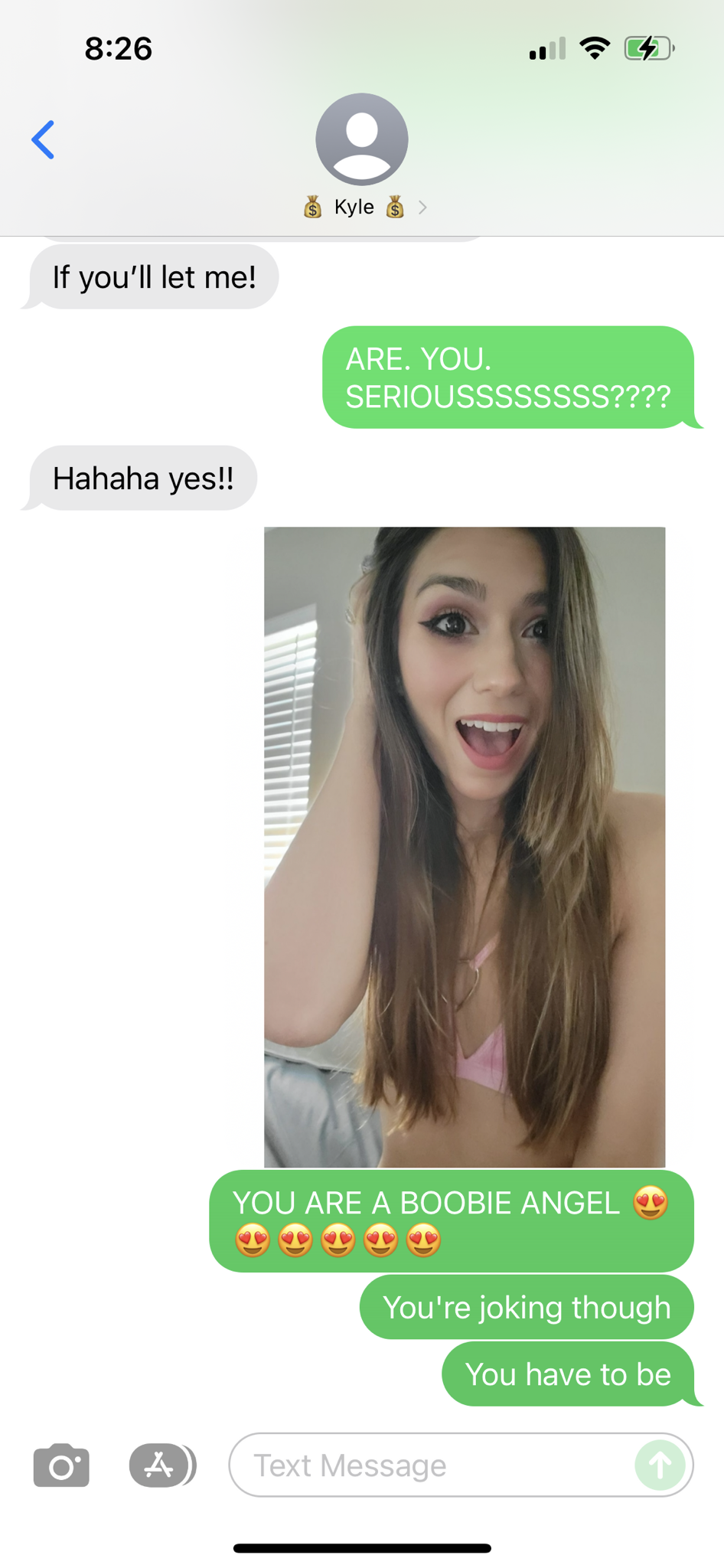Open the sent photo in full view
Screen dimensions: 724x1568
coord(465,847)
